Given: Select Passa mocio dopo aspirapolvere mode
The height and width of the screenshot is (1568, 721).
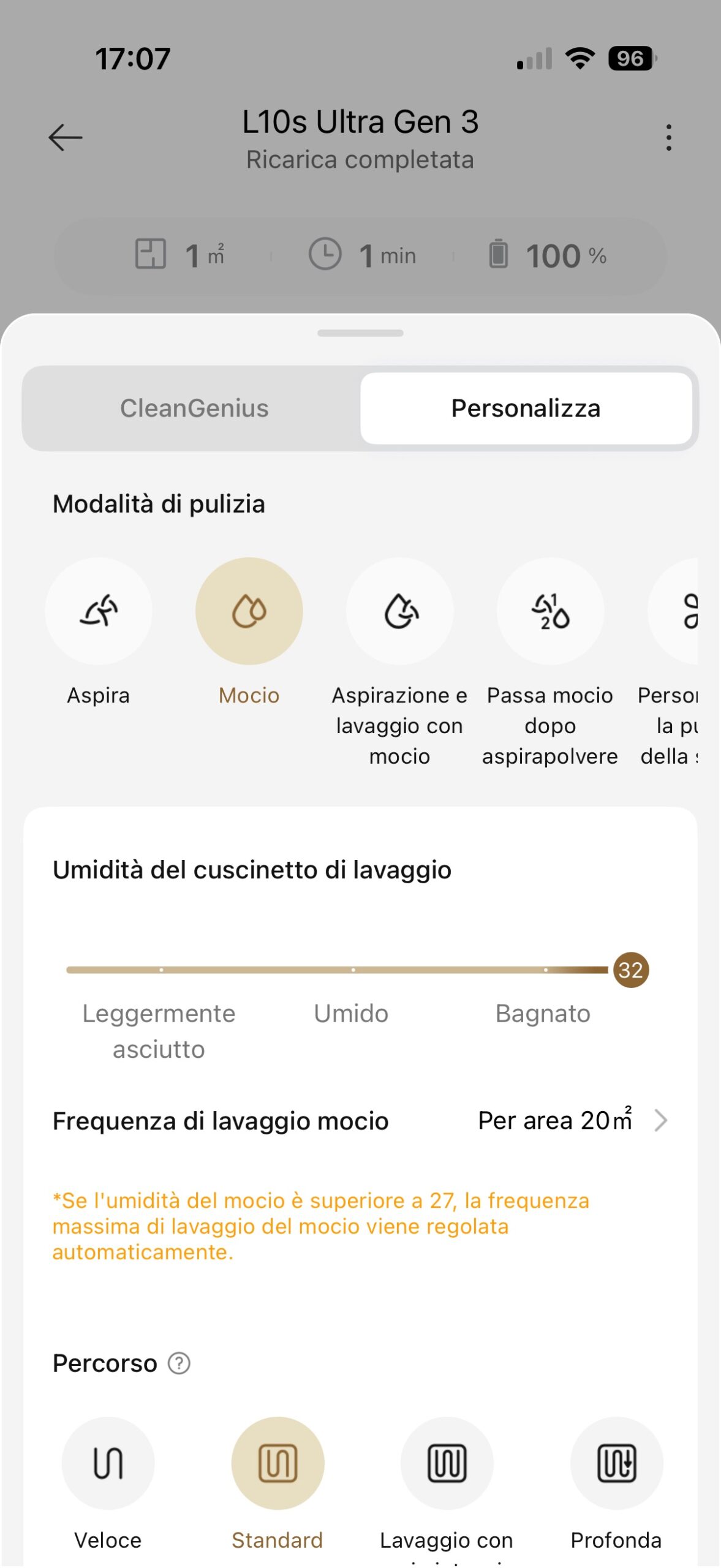Looking at the screenshot, I should 550,611.
